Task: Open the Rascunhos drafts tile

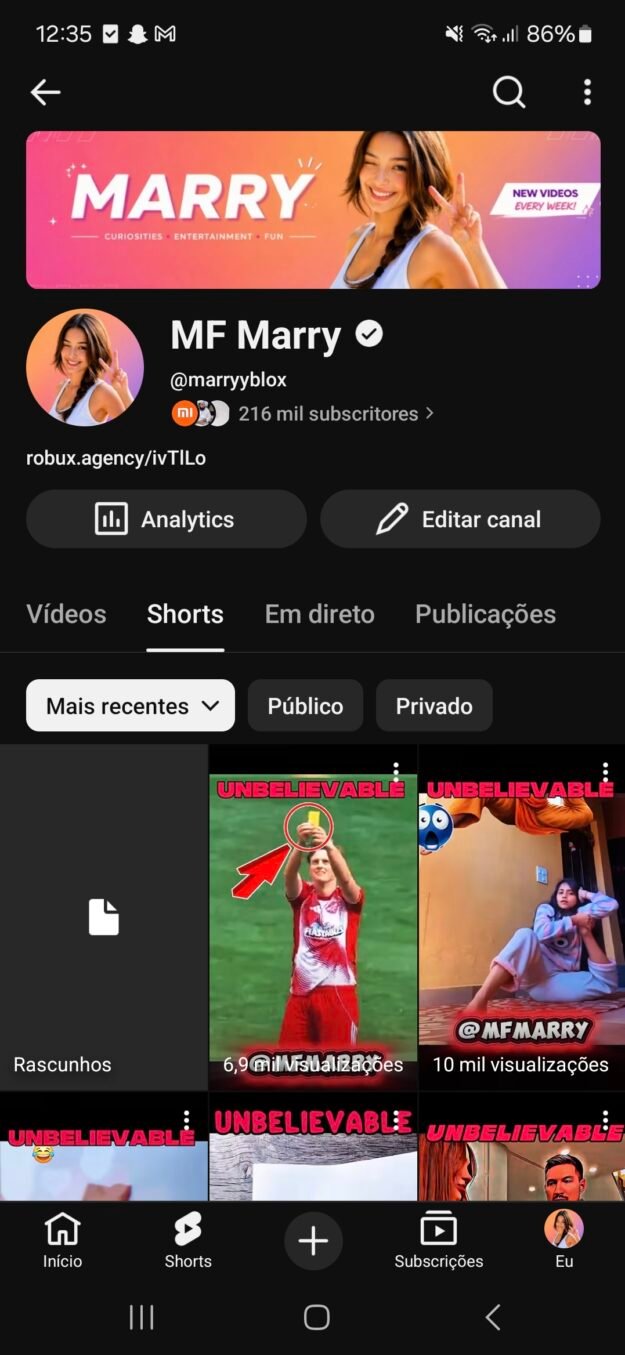Action: (104, 917)
